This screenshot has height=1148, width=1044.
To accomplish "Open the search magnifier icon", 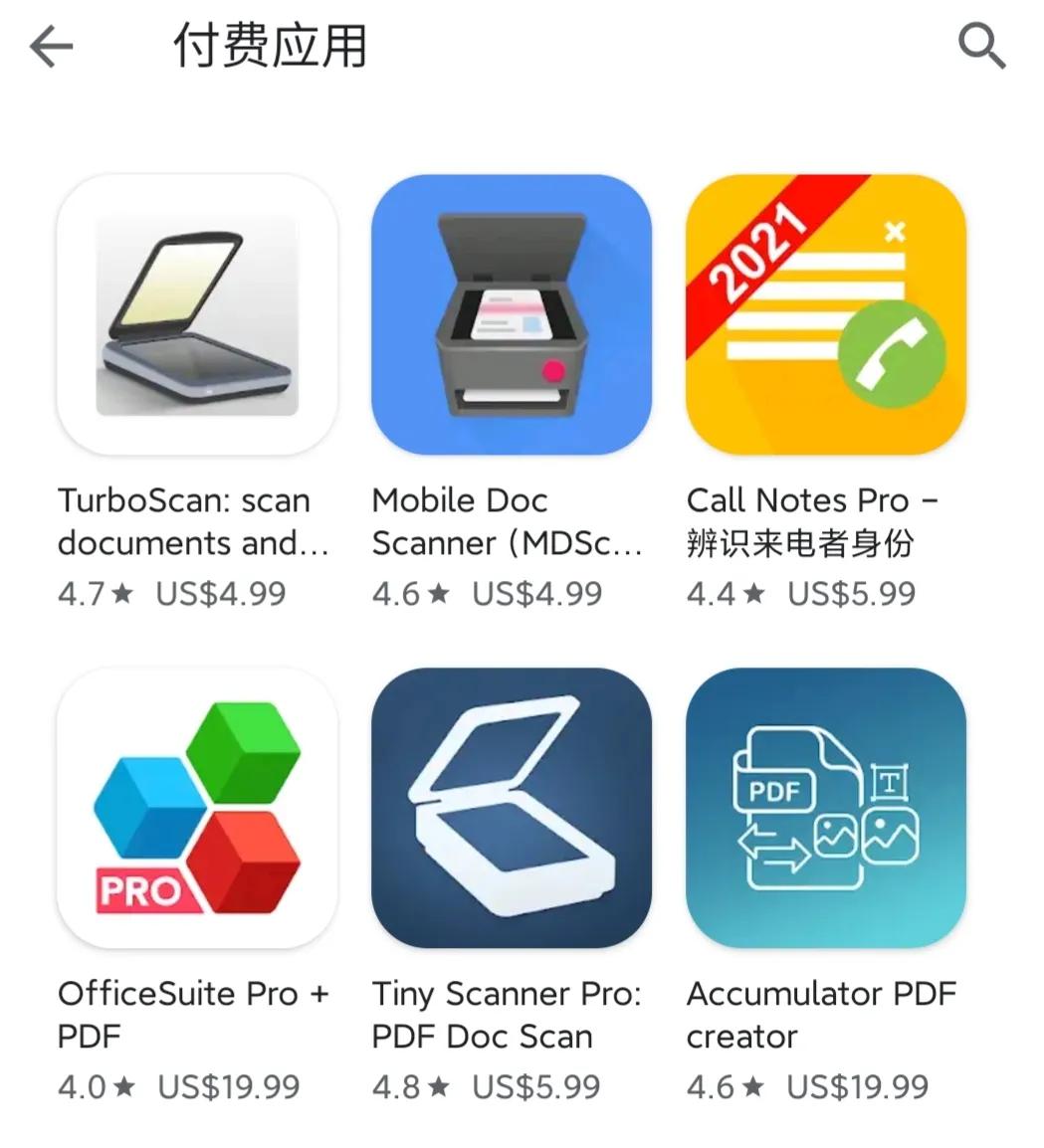I will click(981, 47).
